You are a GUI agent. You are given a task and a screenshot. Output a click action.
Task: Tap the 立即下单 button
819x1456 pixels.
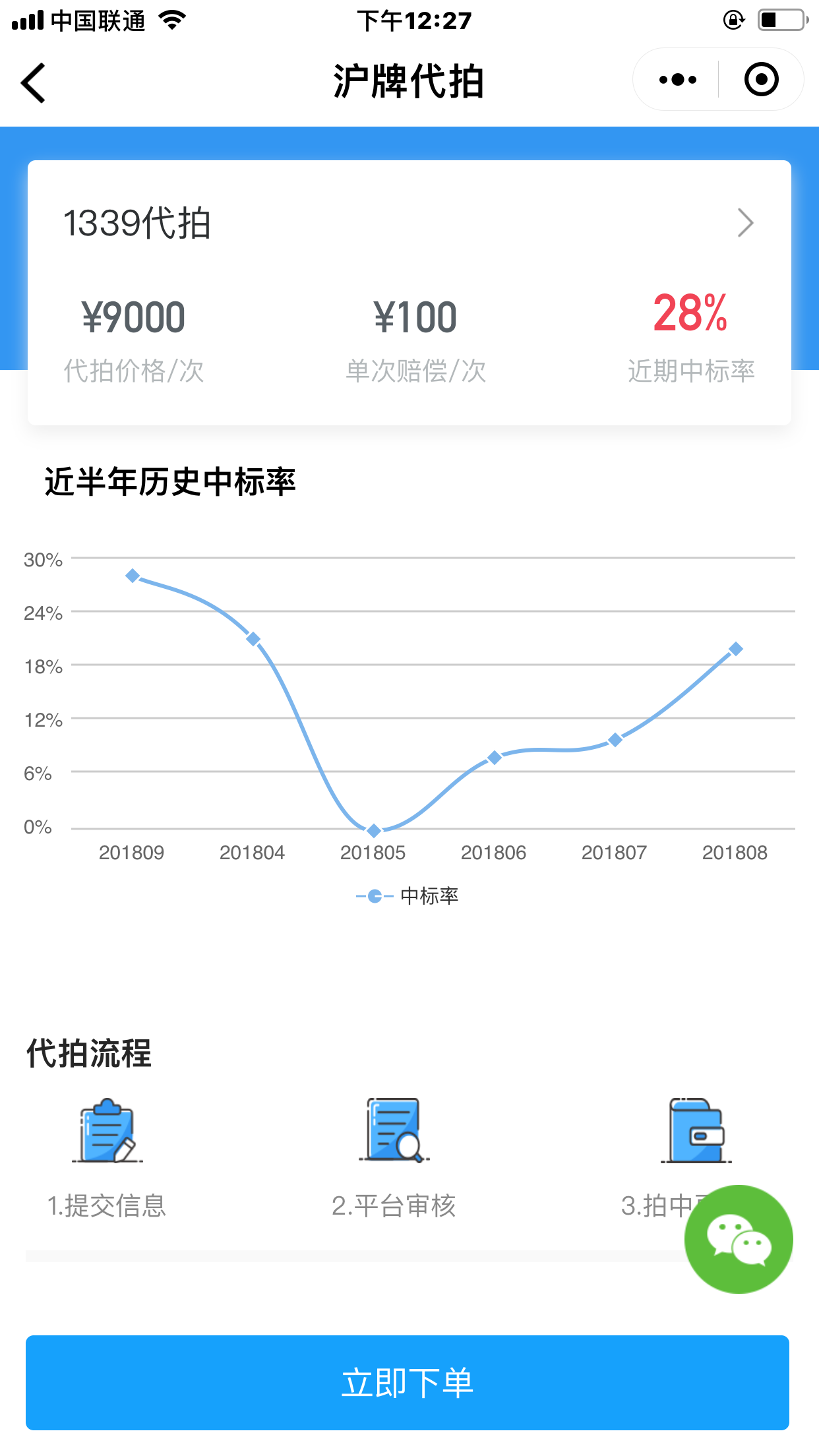[408, 1383]
